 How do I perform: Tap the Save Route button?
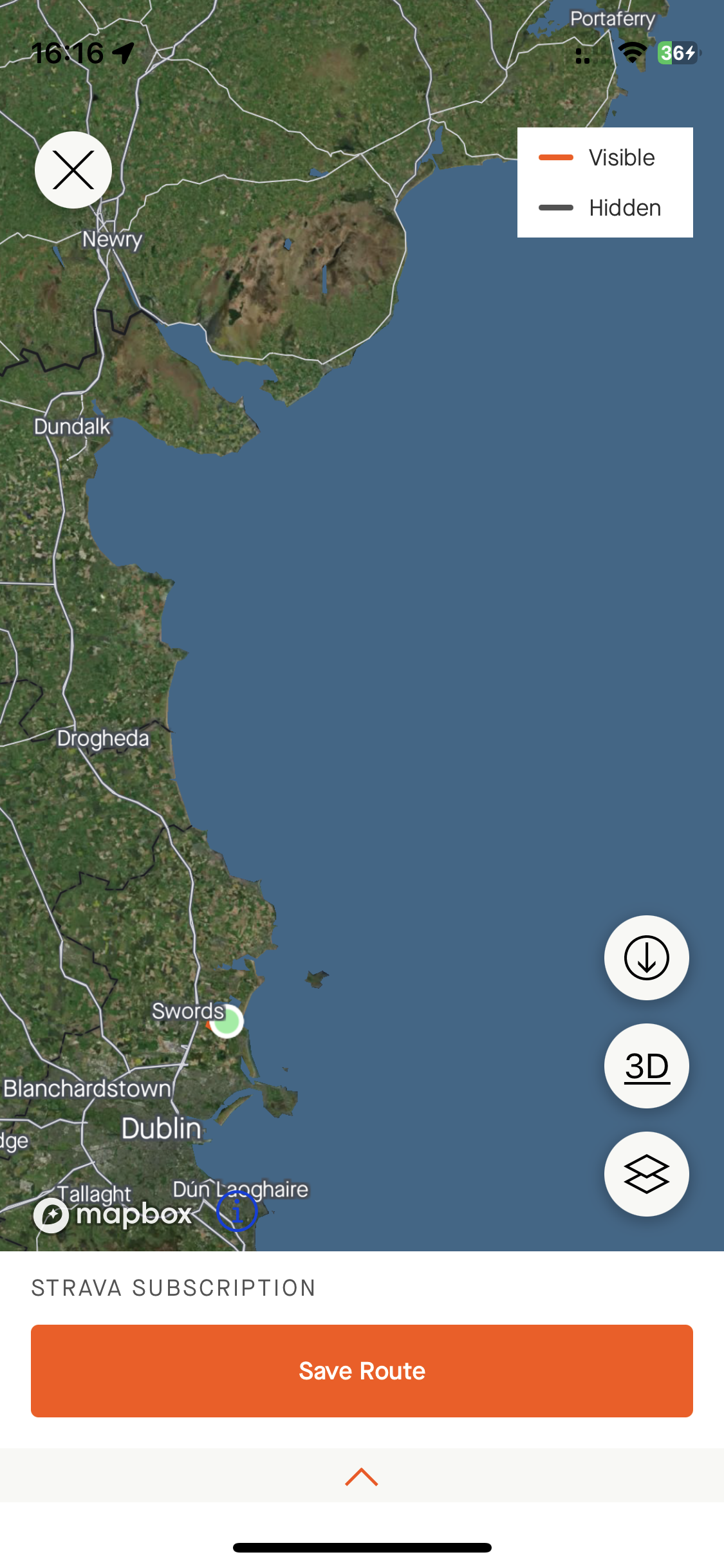point(362,1371)
